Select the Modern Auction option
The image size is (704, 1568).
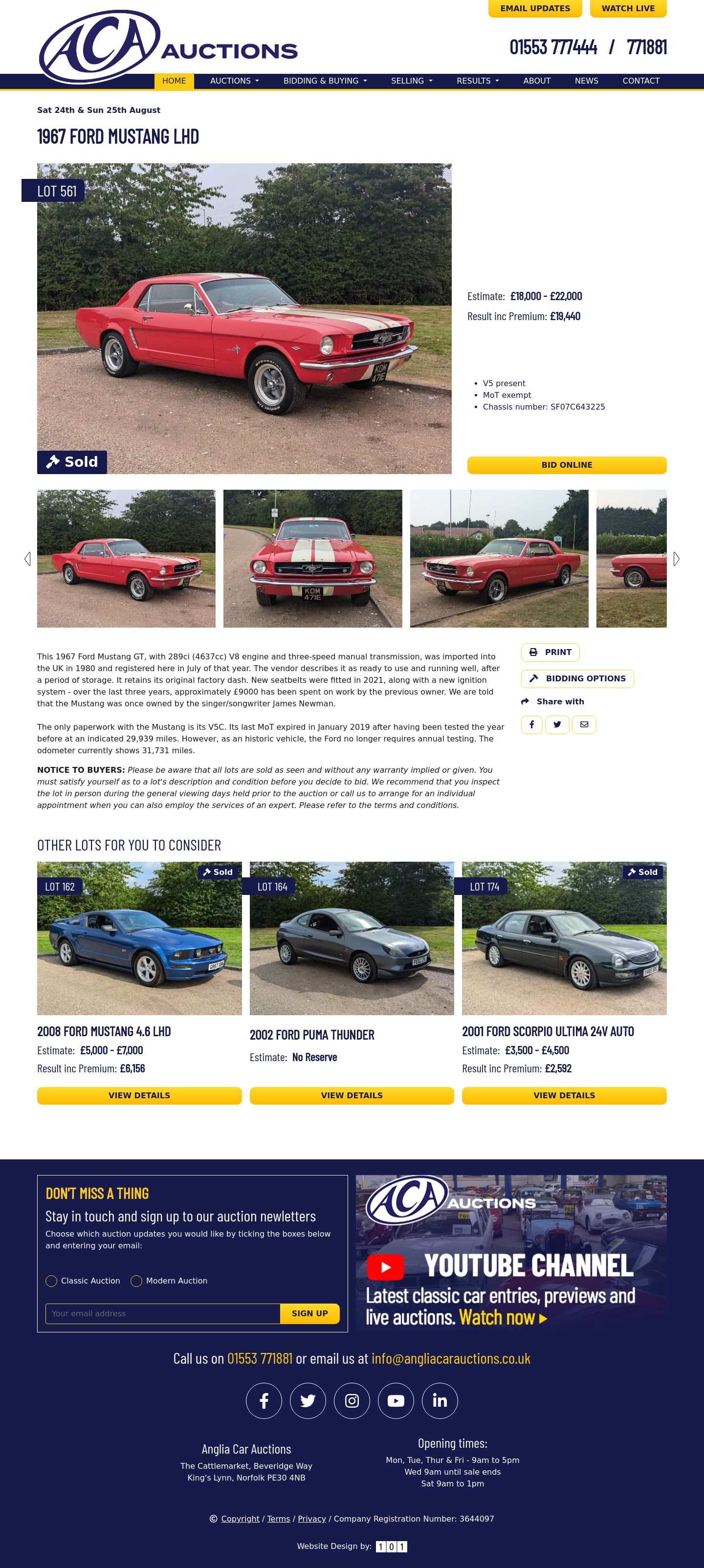[136, 1281]
